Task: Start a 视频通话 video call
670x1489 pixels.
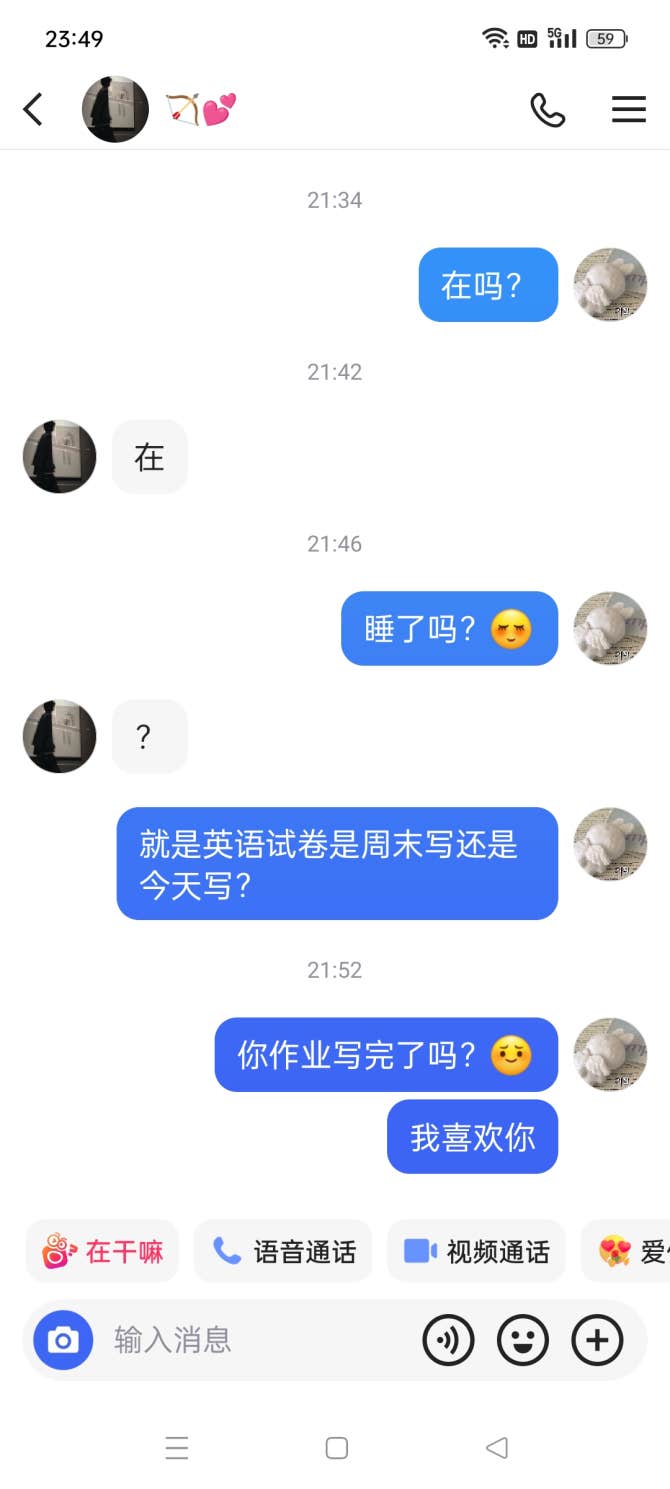Action: (x=476, y=1251)
